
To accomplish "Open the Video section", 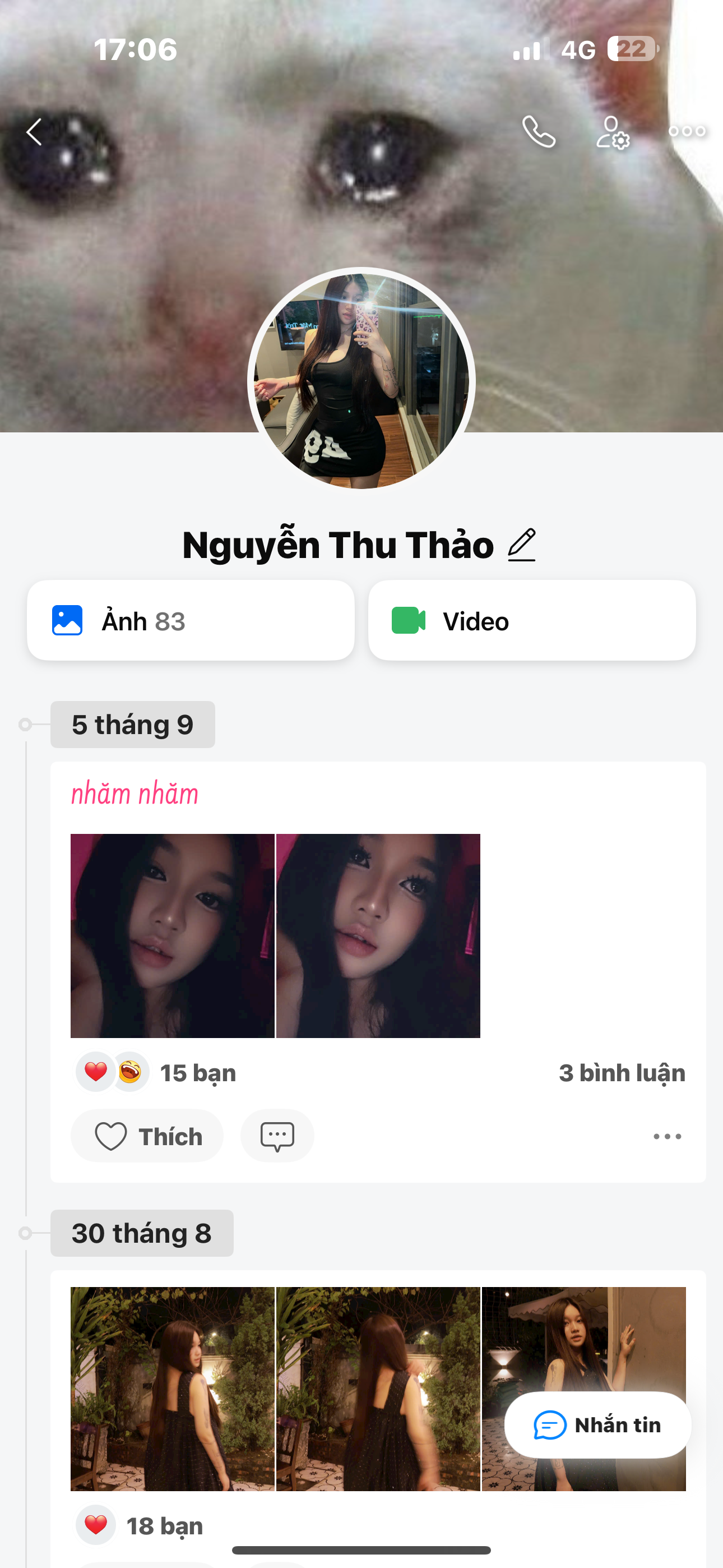I will click(x=531, y=621).
